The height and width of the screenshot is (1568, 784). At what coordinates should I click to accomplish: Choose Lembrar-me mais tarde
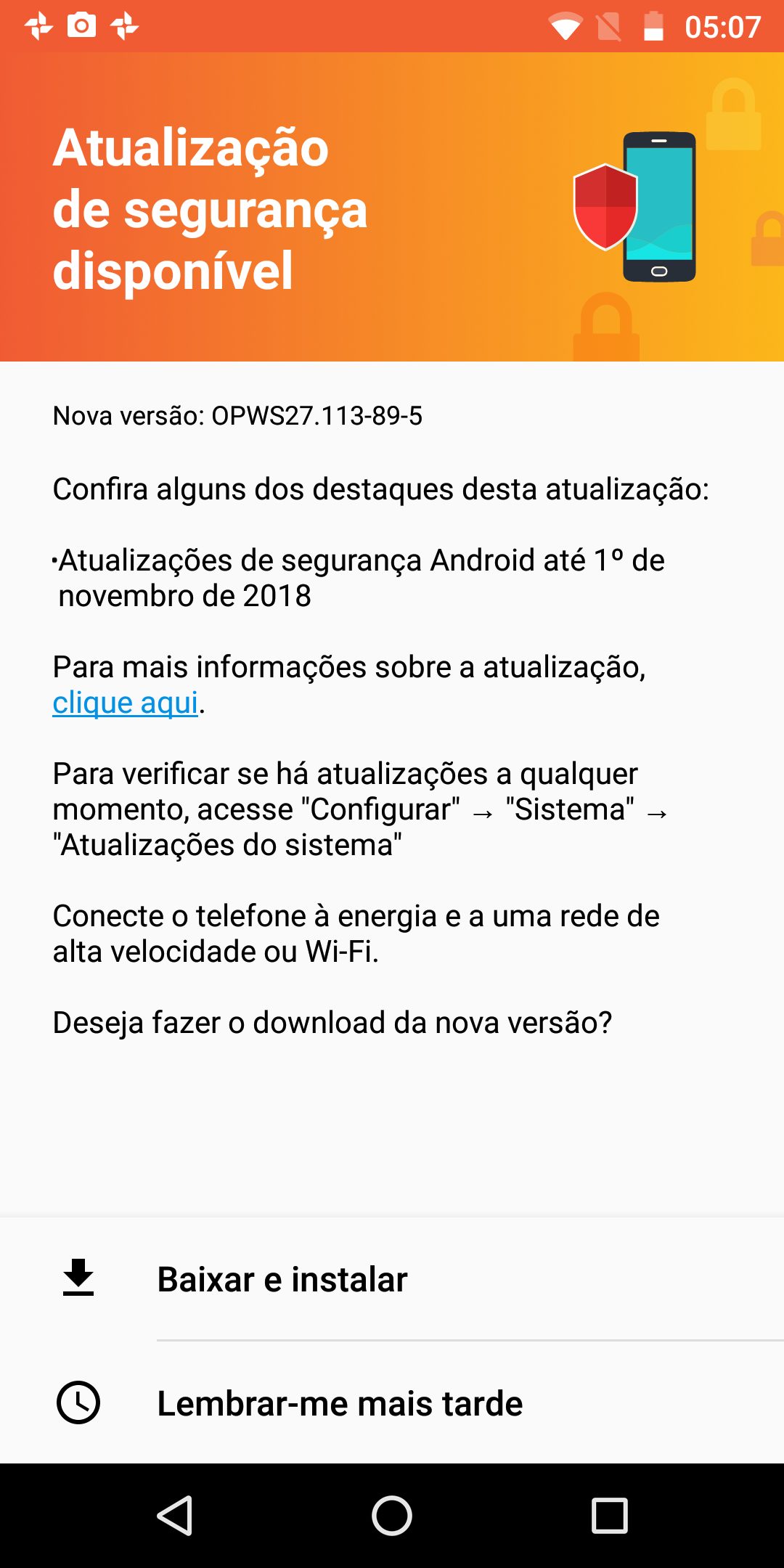pyautogui.click(x=392, y=1402)
